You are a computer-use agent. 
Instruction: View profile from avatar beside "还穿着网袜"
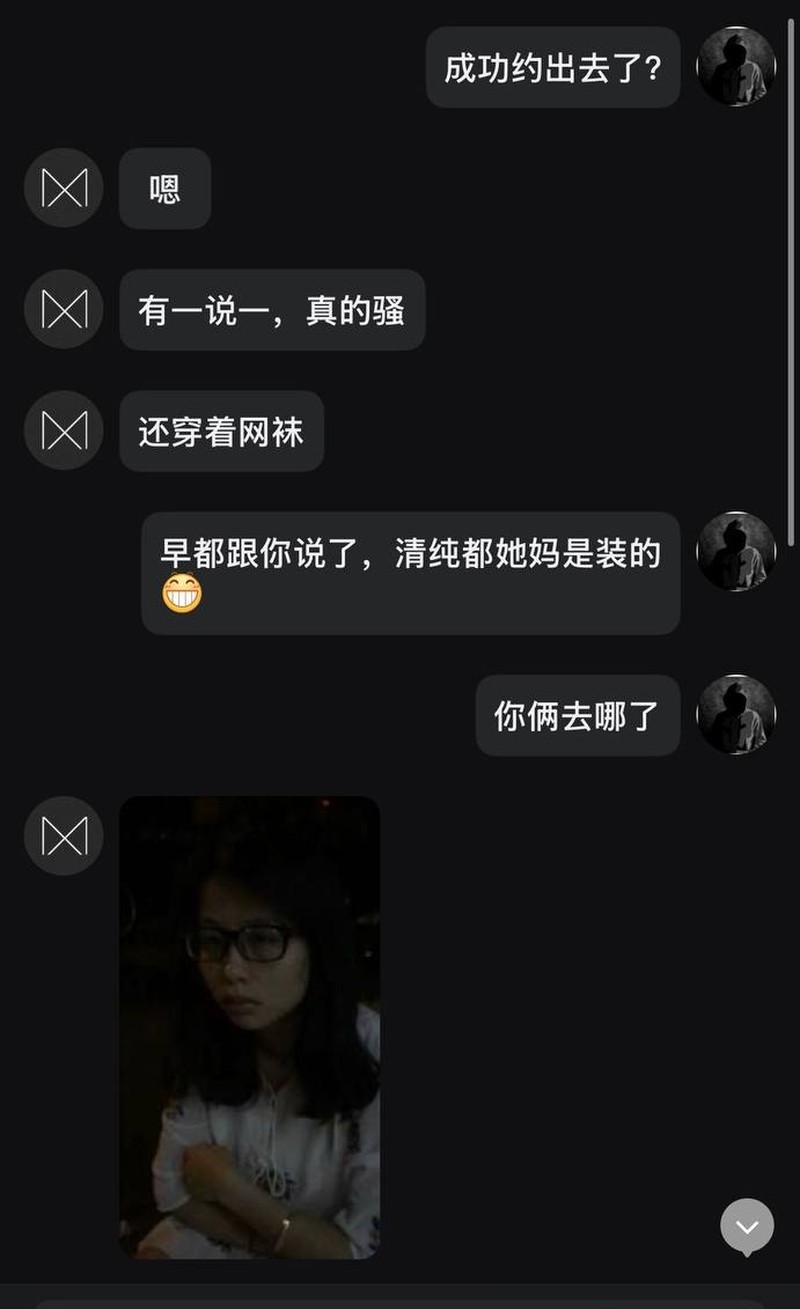click(64, 430)
